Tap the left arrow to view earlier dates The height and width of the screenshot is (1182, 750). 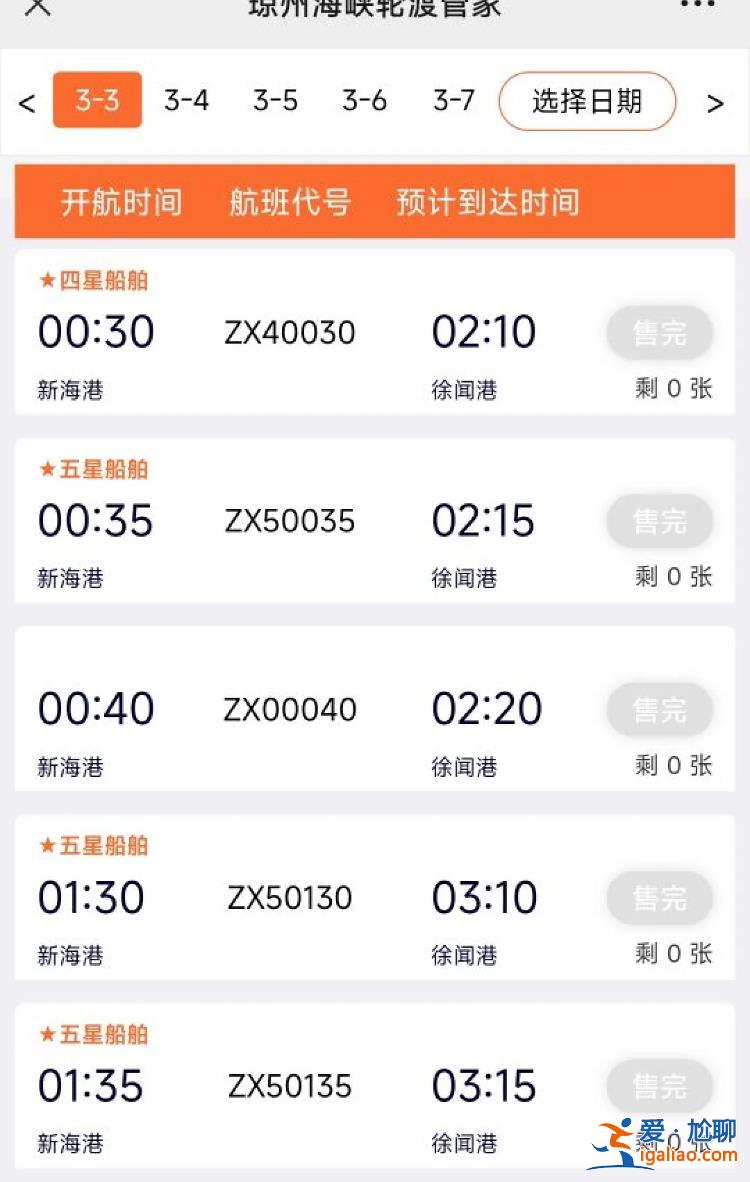27,101
